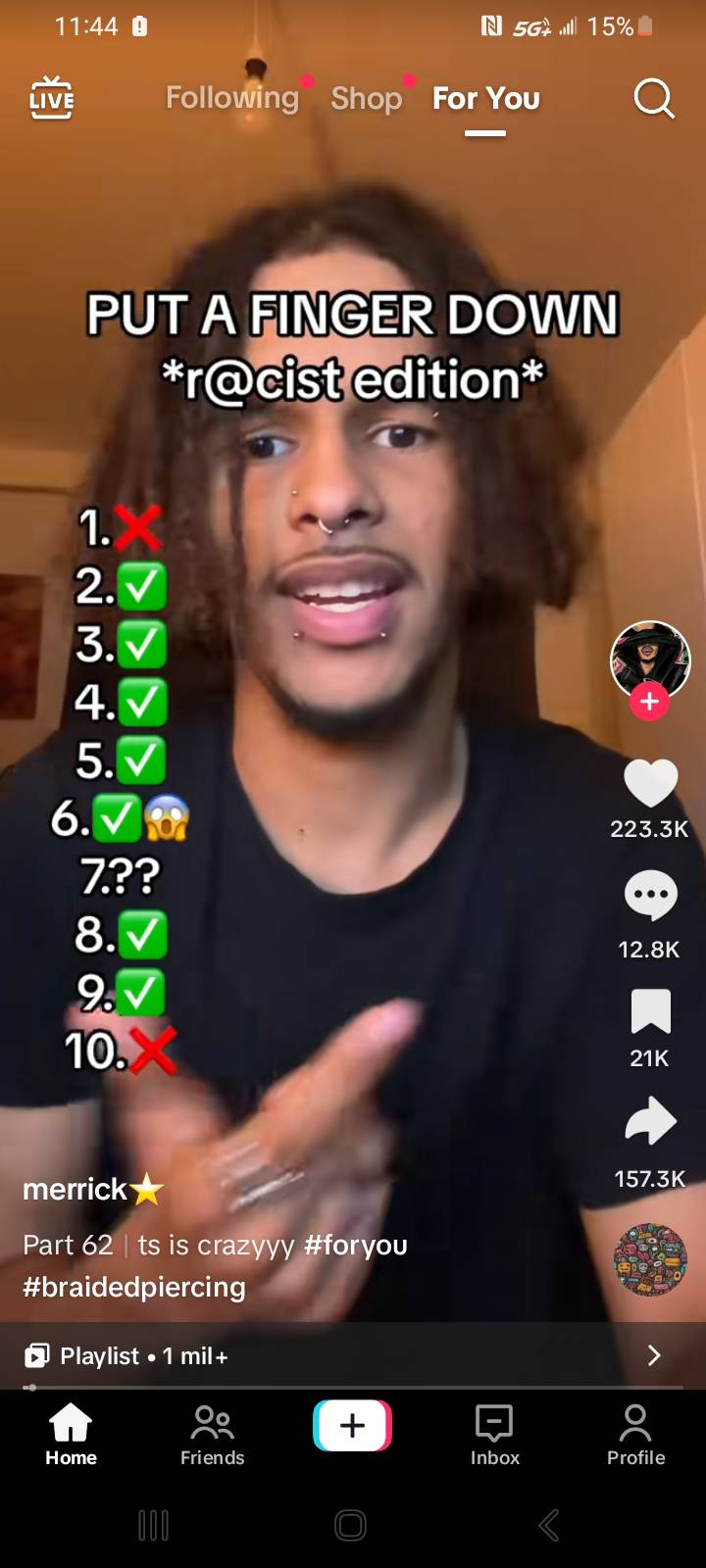Follow the creator with the plus badge
Image resolution: width=706 pixels, height=1568 pixels.
649,702
